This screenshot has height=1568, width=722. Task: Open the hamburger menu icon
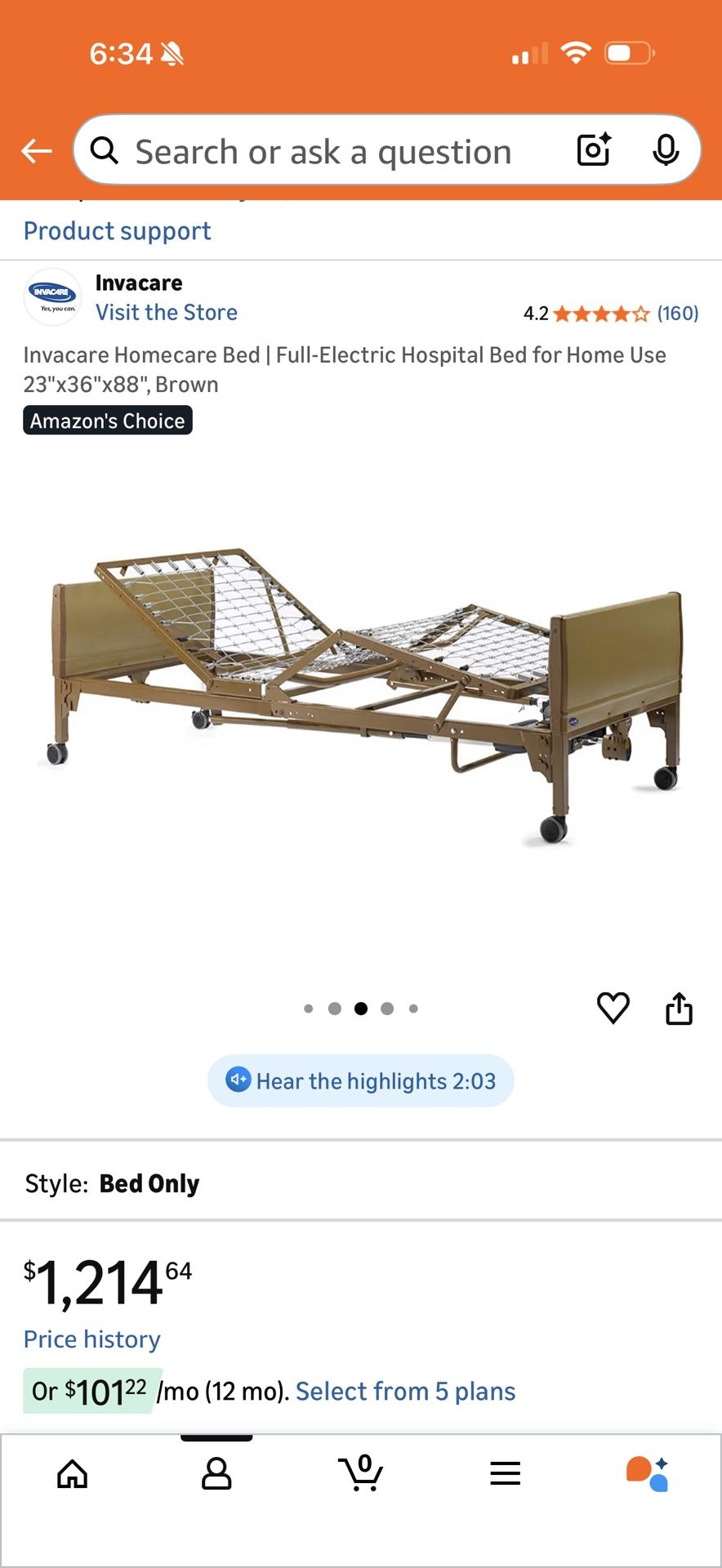click(505, 1474)
